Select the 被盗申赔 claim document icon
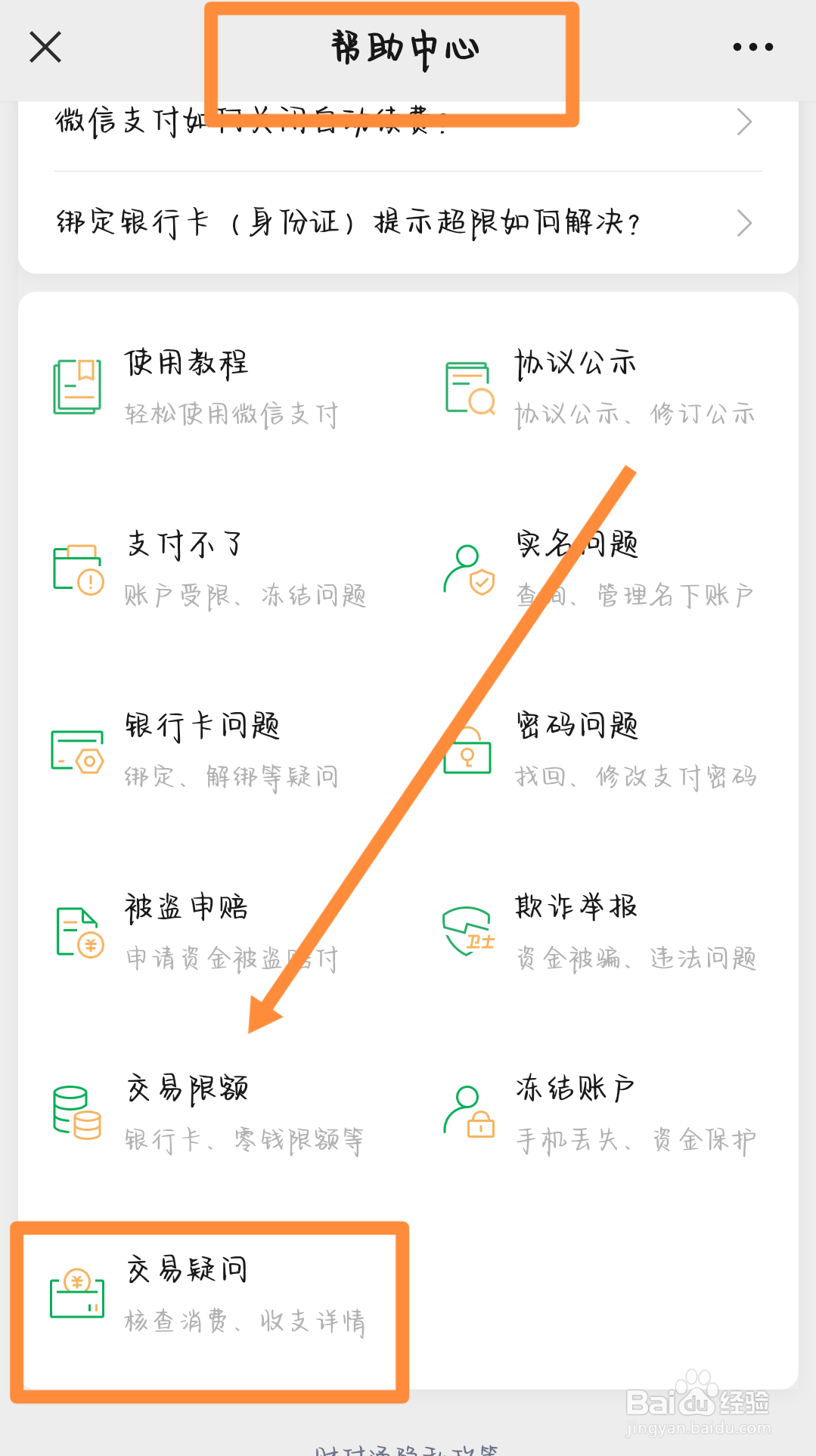This screenshot has width=816, height=1456. point(76,932)
